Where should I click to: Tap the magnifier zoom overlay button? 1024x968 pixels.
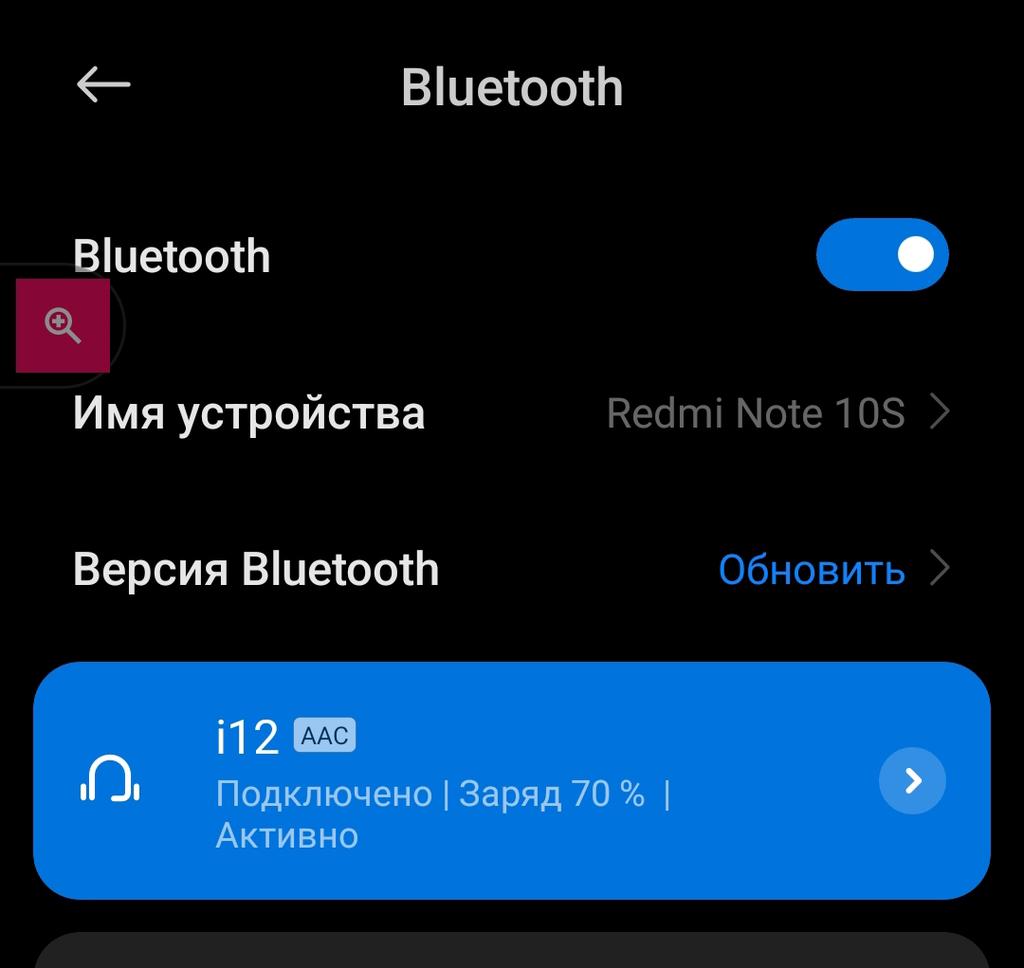point(63,325)
